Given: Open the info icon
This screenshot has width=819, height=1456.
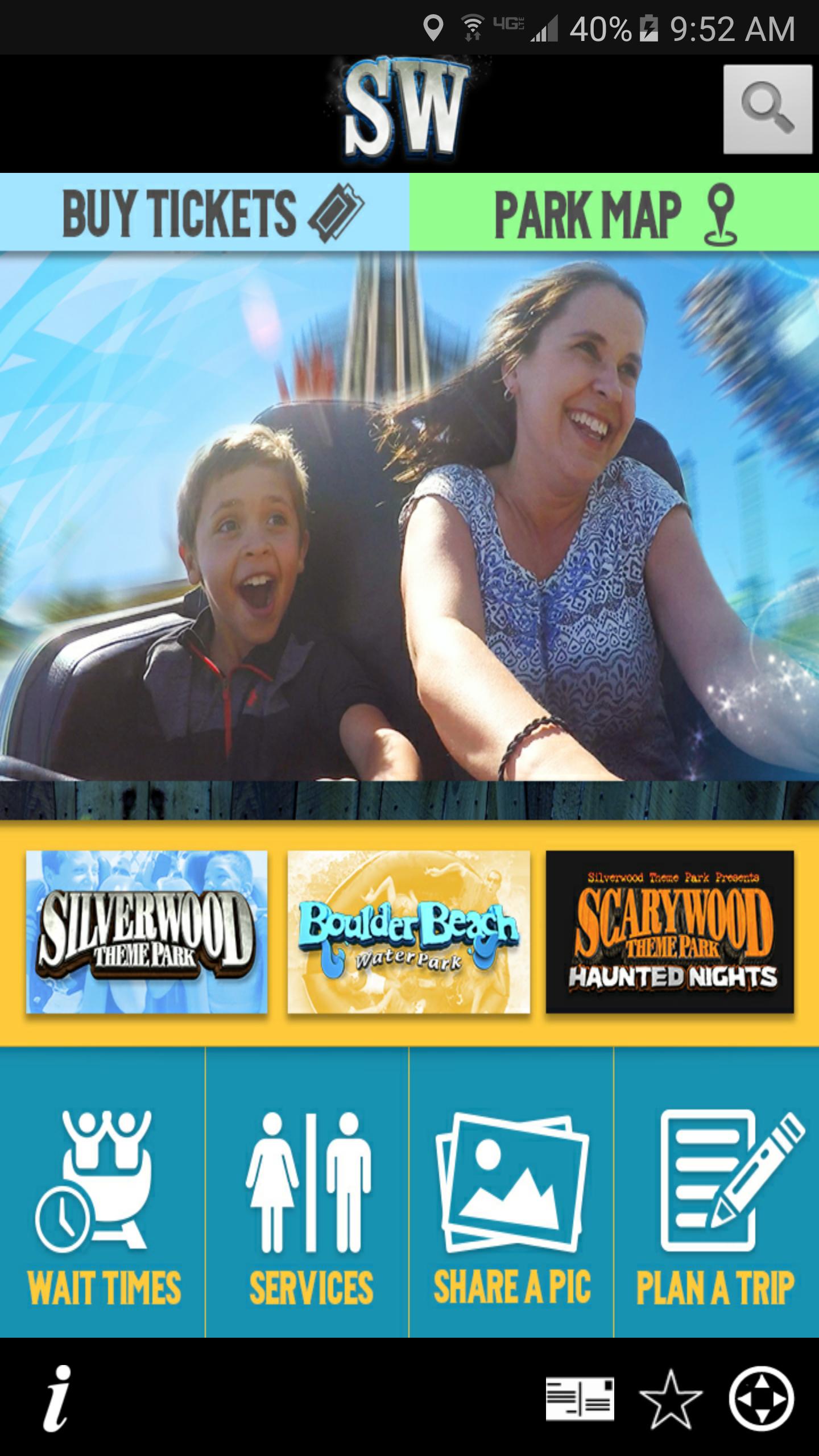Looking at the screenshot, I should [x=57, y=1398].
